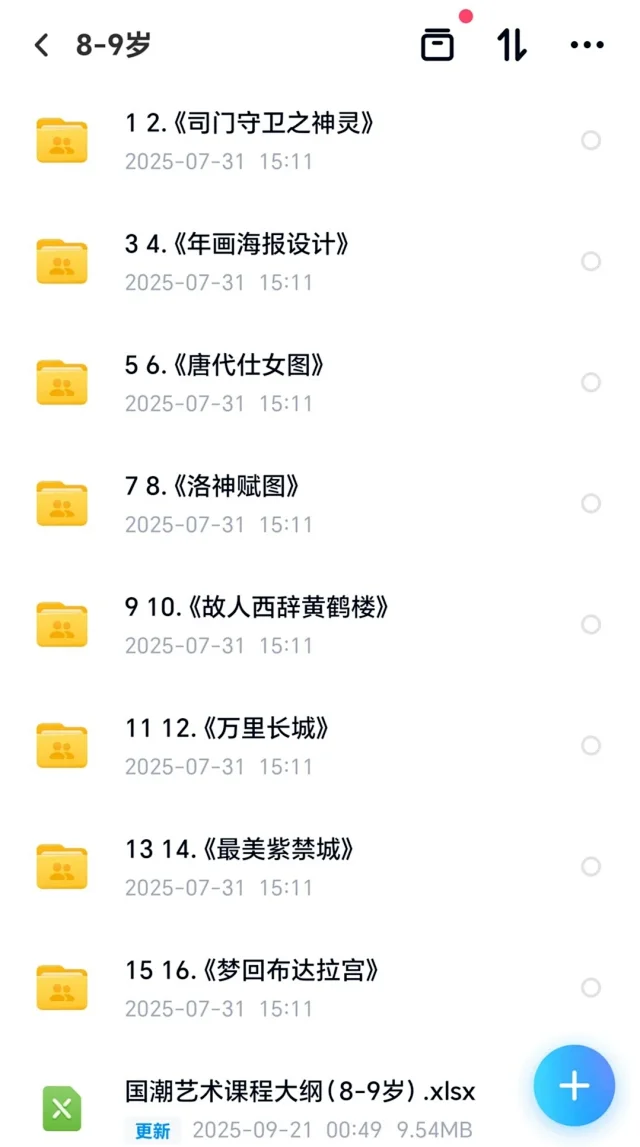Open folder 13 14.《最美紫禁城》
This screenshot has height=1147, width=640.
point(240,849)
